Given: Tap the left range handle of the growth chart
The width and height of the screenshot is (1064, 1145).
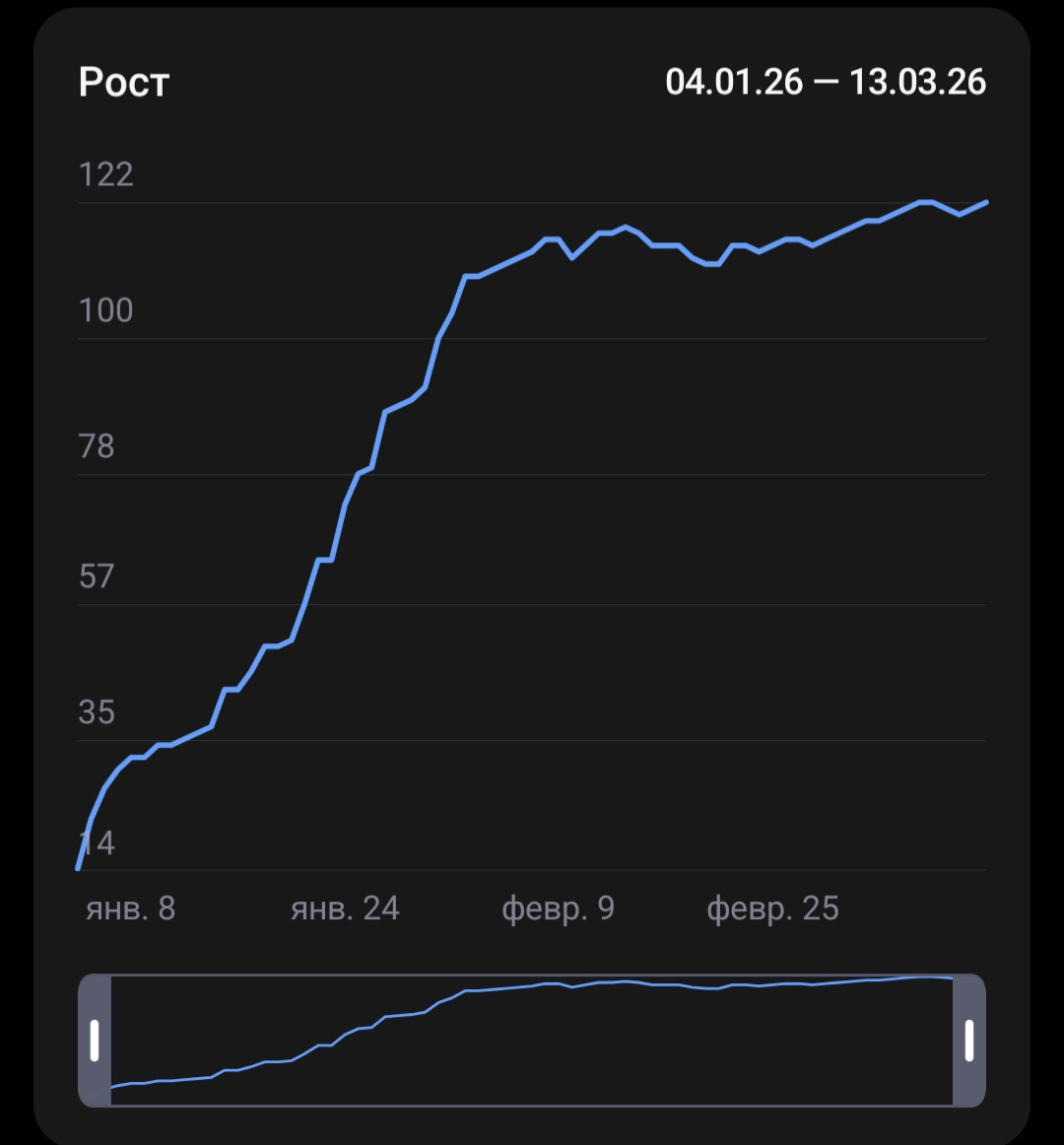Looking at the screenshot, I should point(95,1040).
